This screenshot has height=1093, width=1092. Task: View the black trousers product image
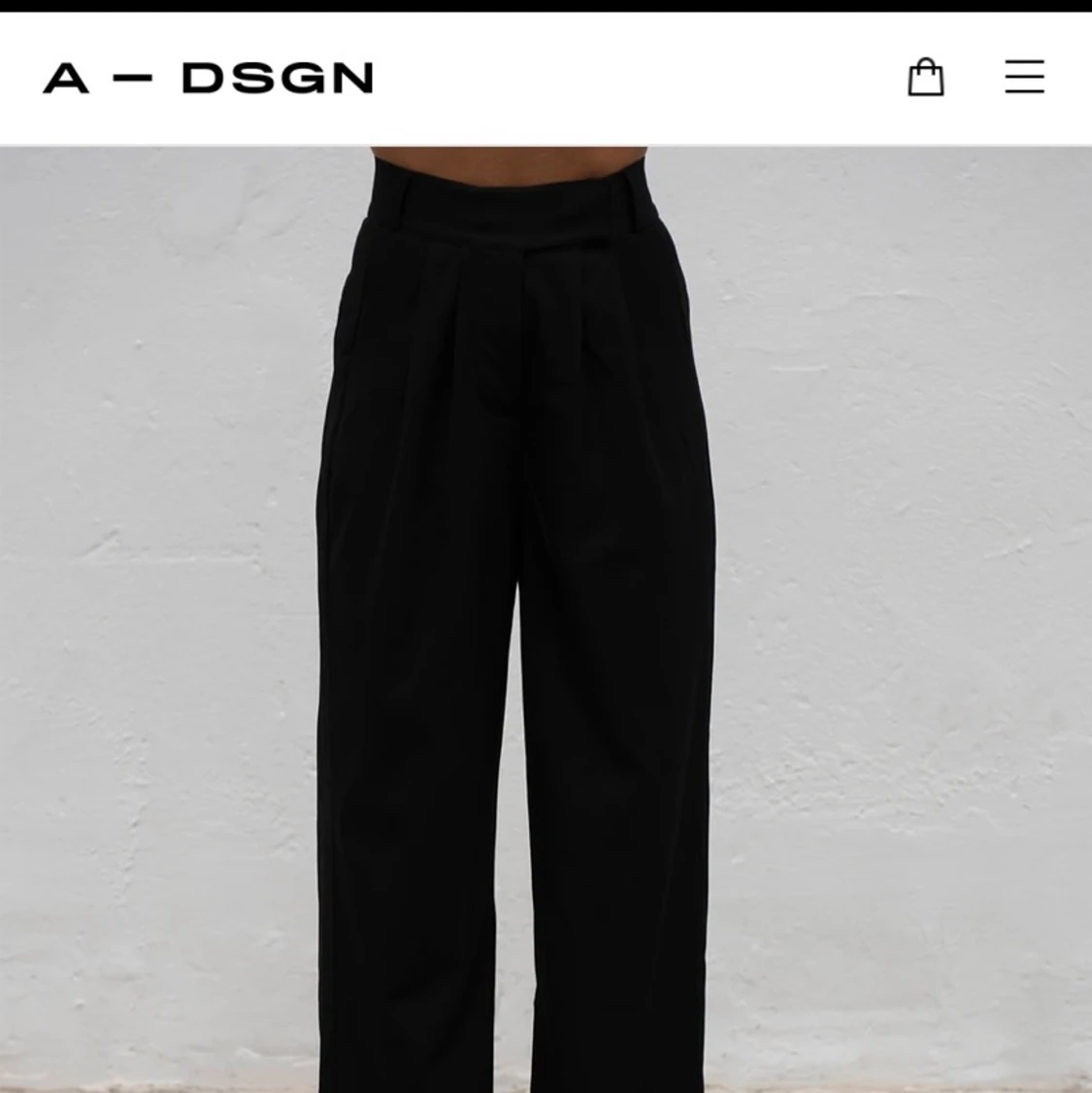[x=546, y=619]
